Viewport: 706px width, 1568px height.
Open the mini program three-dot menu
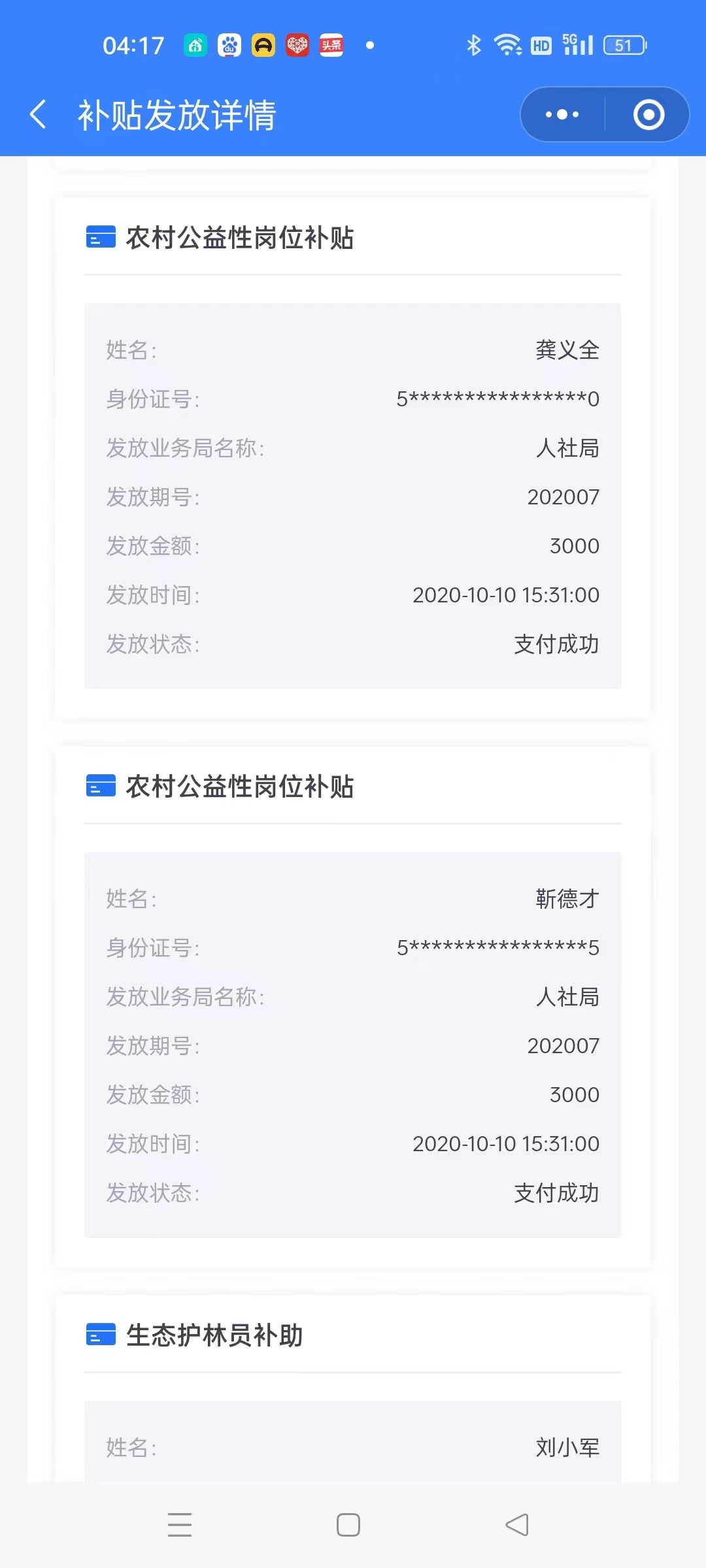(562, 115)
